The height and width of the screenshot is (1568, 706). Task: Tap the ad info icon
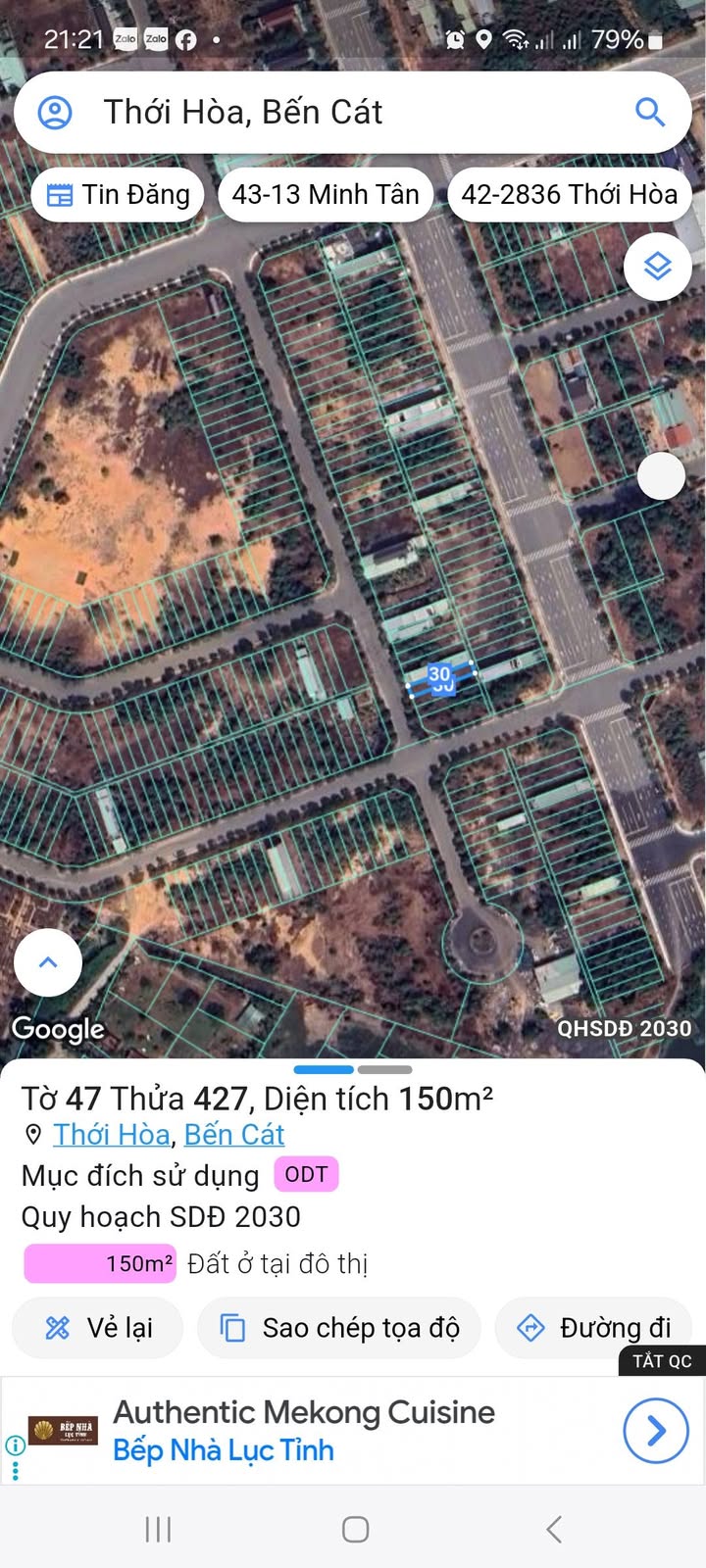pyautogui.click(x=16, y=1445)
